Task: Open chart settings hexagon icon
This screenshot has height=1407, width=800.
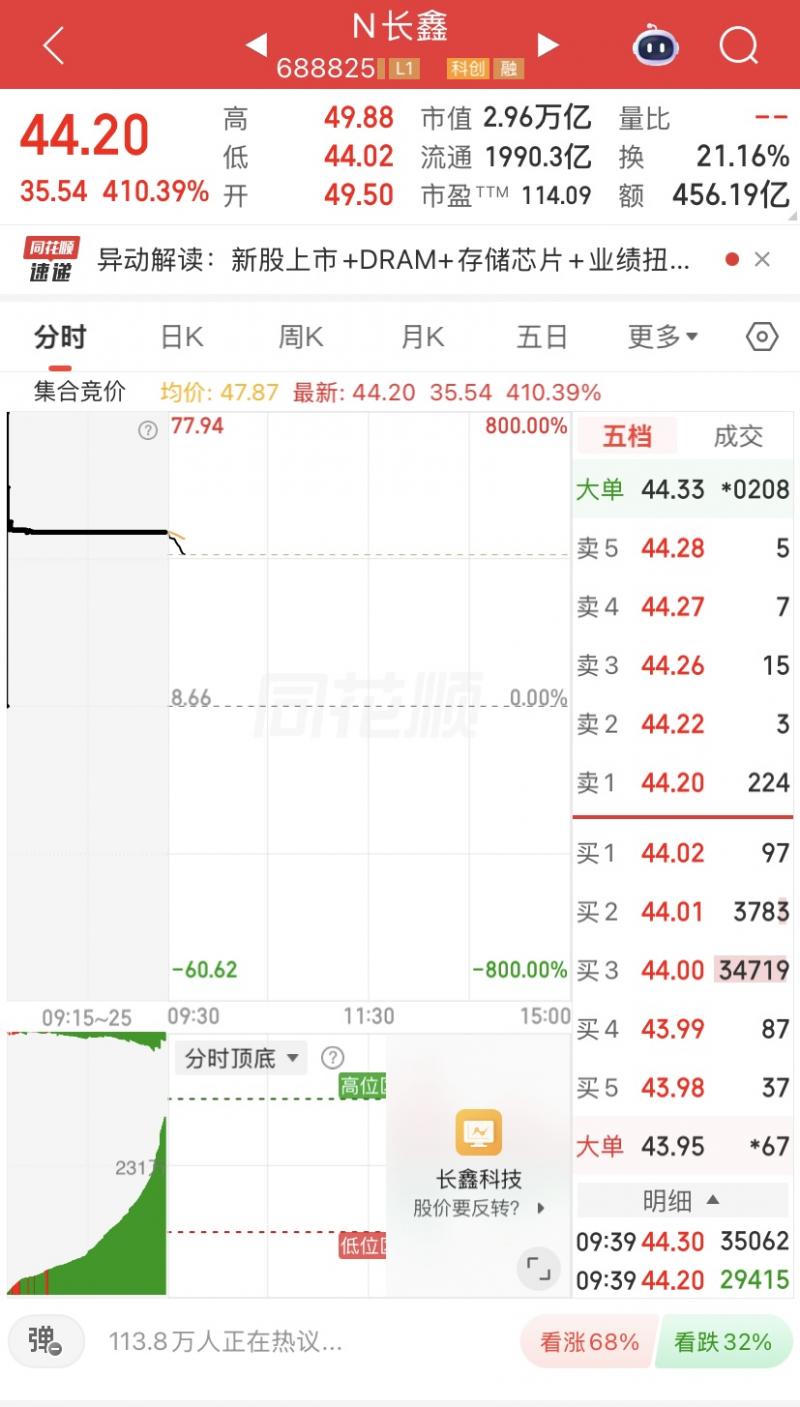Action: tap(762, 337)
